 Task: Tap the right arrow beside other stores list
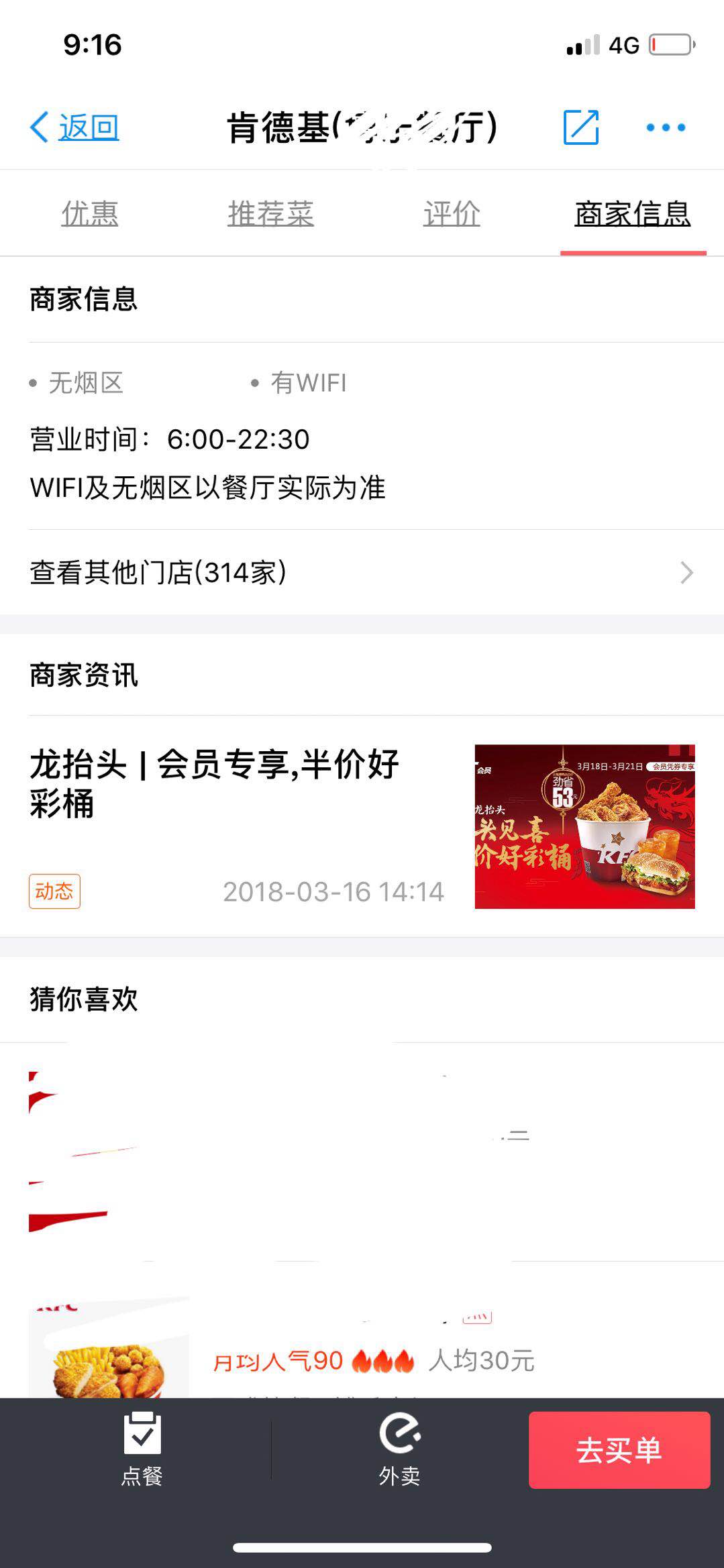click(x=686, y=571)
